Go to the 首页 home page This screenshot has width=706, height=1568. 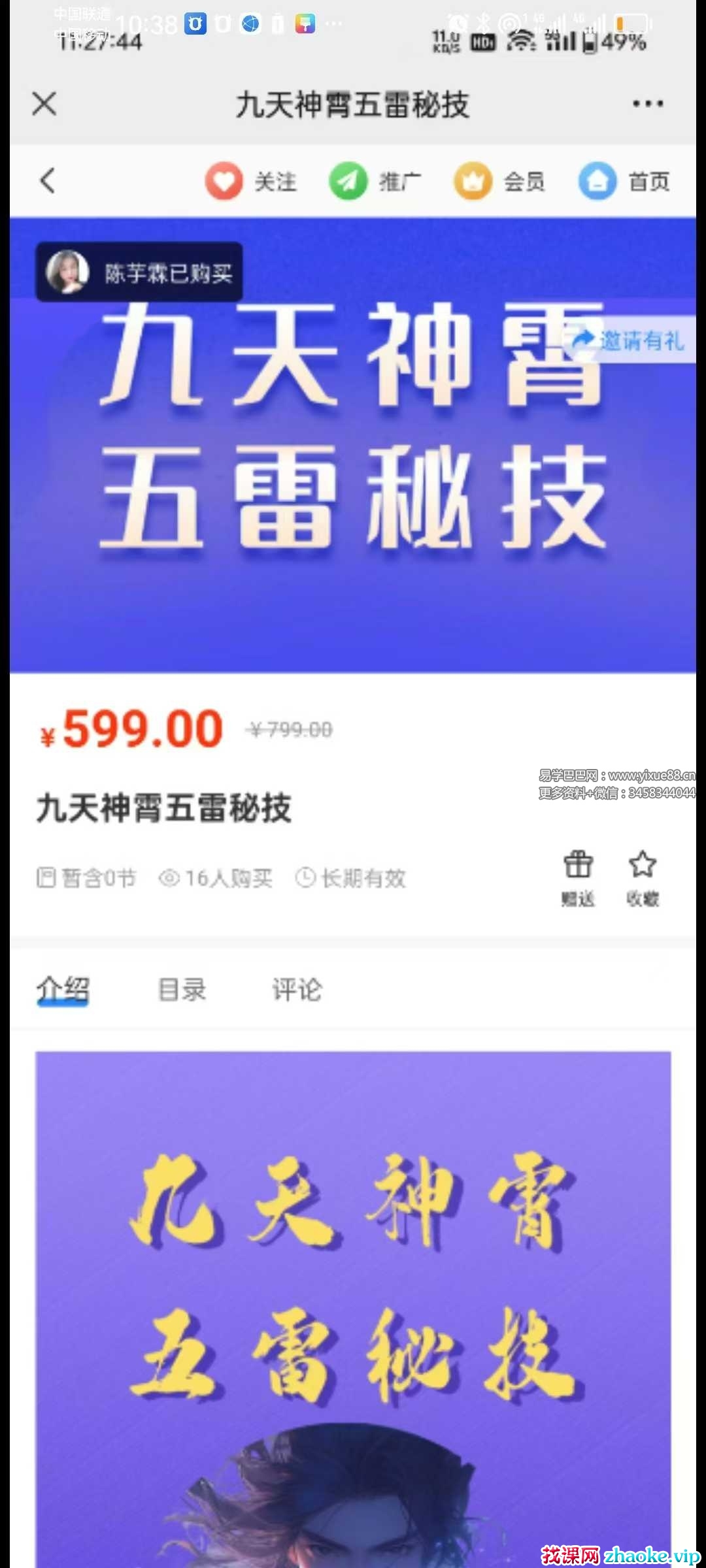click(x=625, y=181)
